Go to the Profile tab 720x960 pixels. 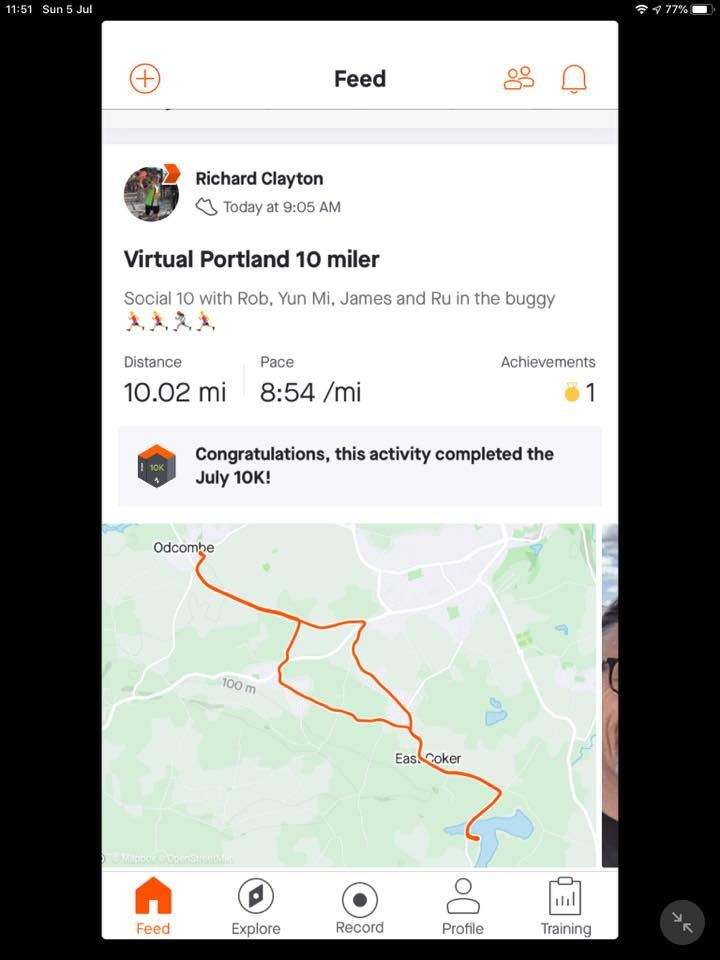point(462,906)
